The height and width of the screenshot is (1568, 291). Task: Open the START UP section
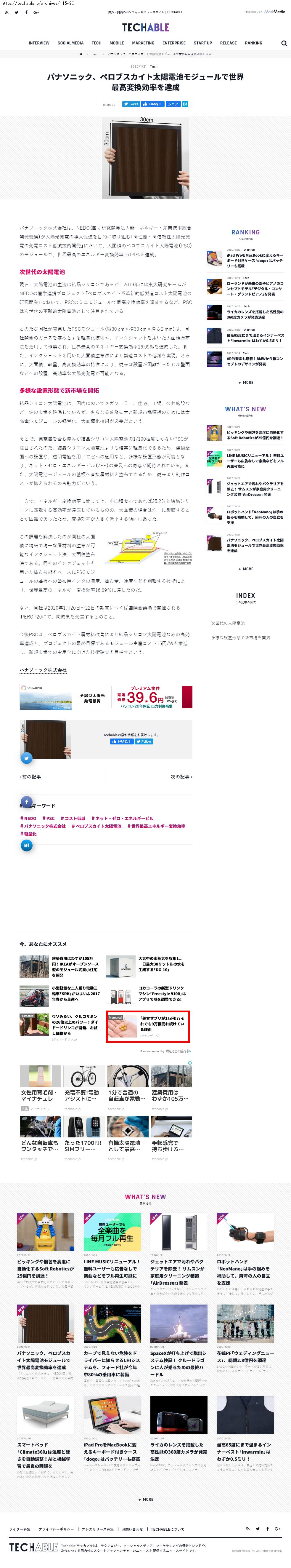click(203, 43)
